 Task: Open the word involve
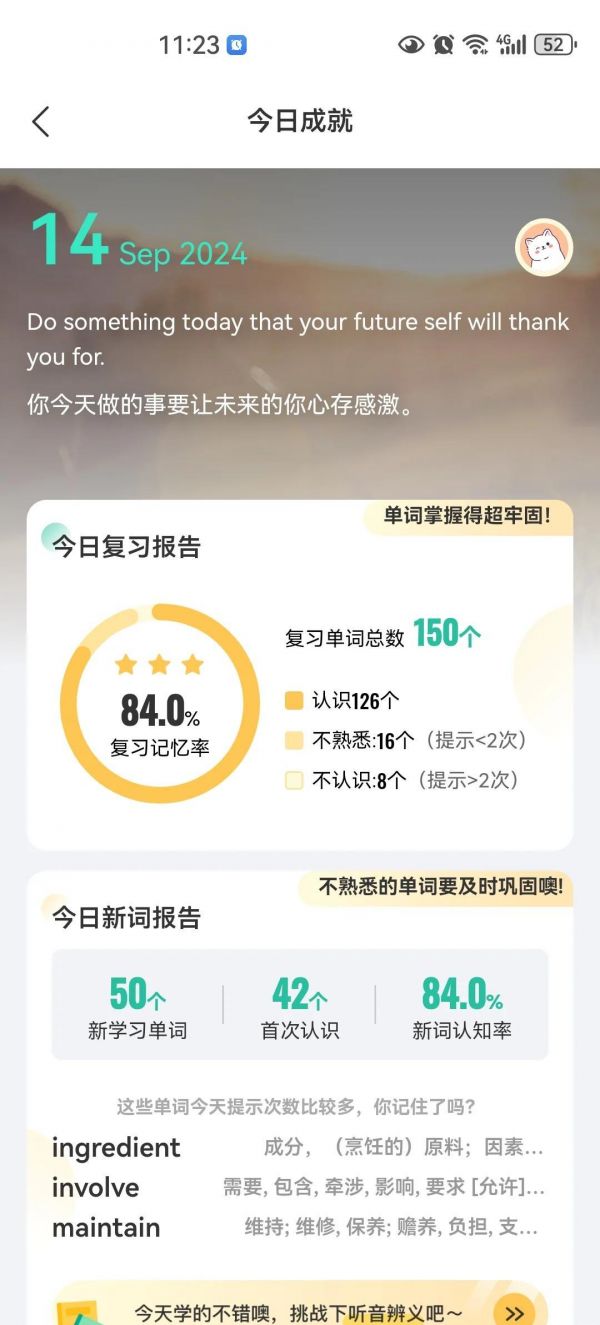[x=95, y=1187]
